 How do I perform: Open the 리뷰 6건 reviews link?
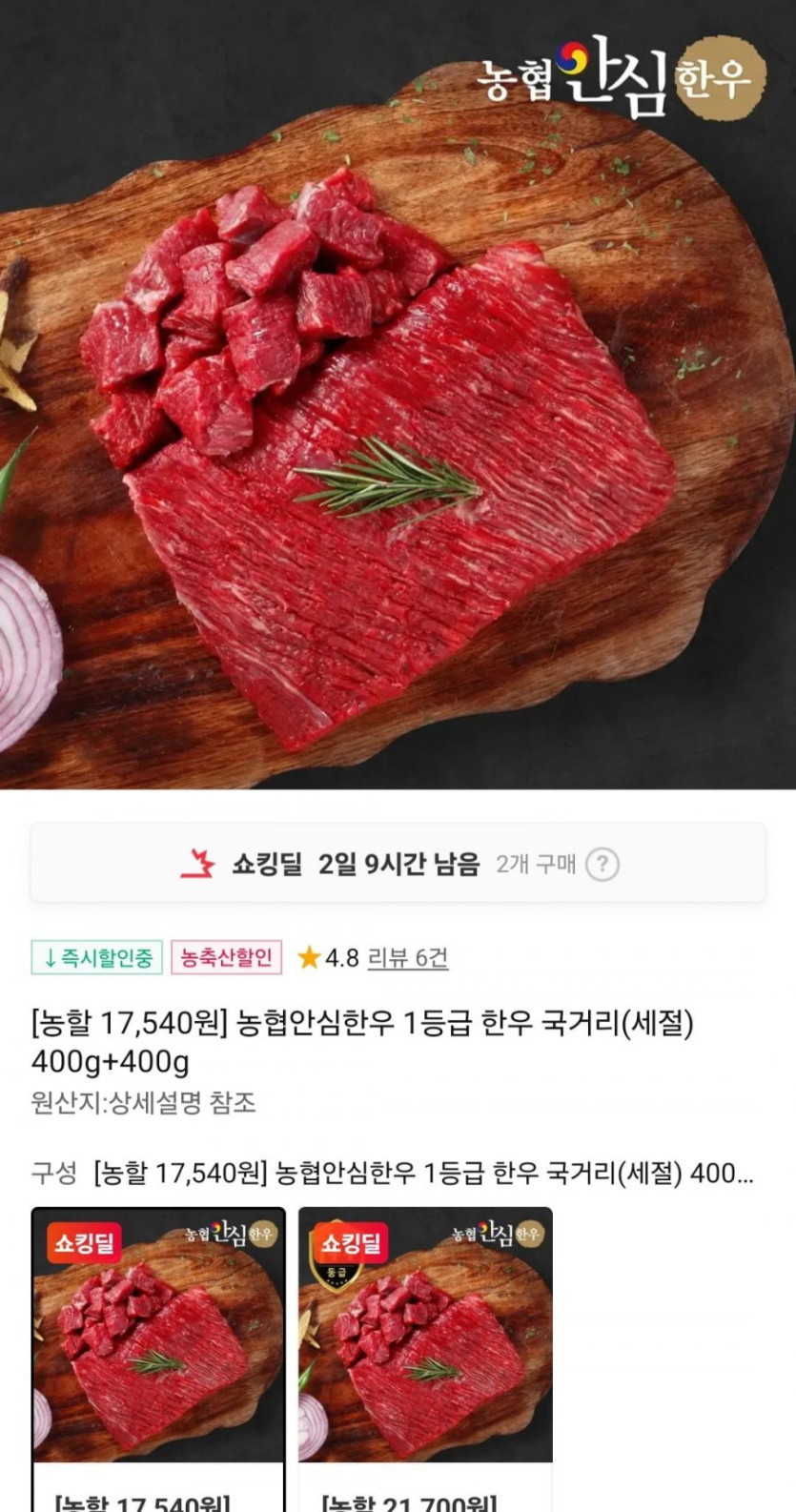(x=407, y=957)
